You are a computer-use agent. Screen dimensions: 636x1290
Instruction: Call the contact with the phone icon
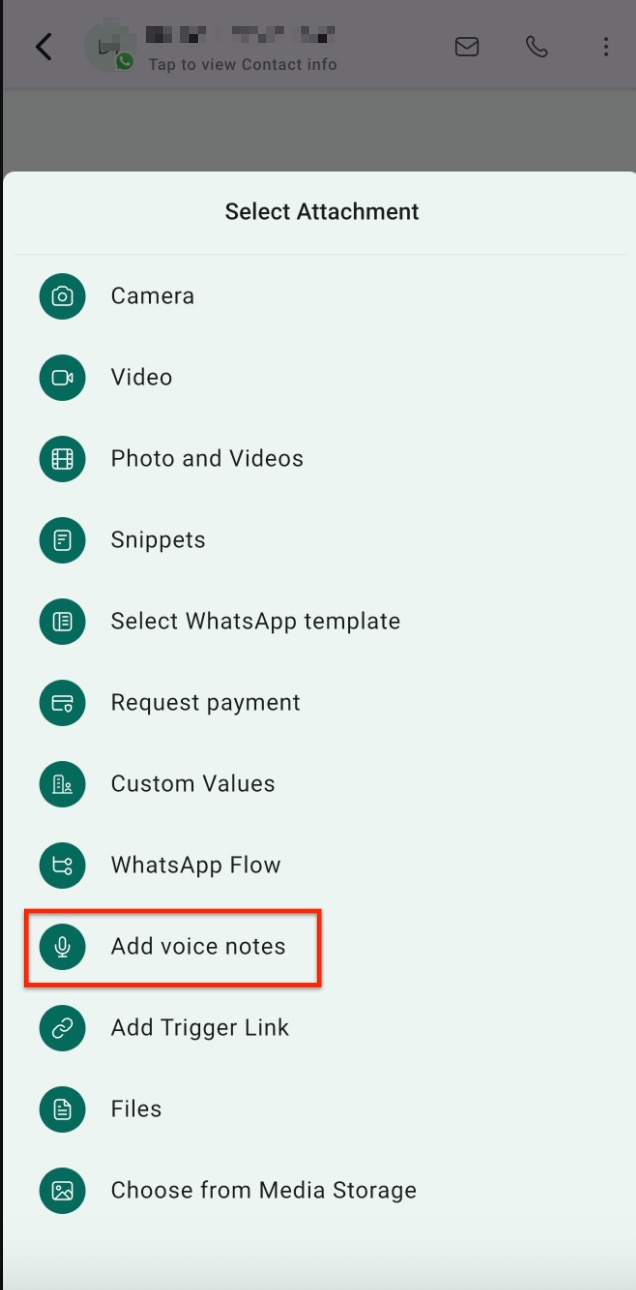537,46
